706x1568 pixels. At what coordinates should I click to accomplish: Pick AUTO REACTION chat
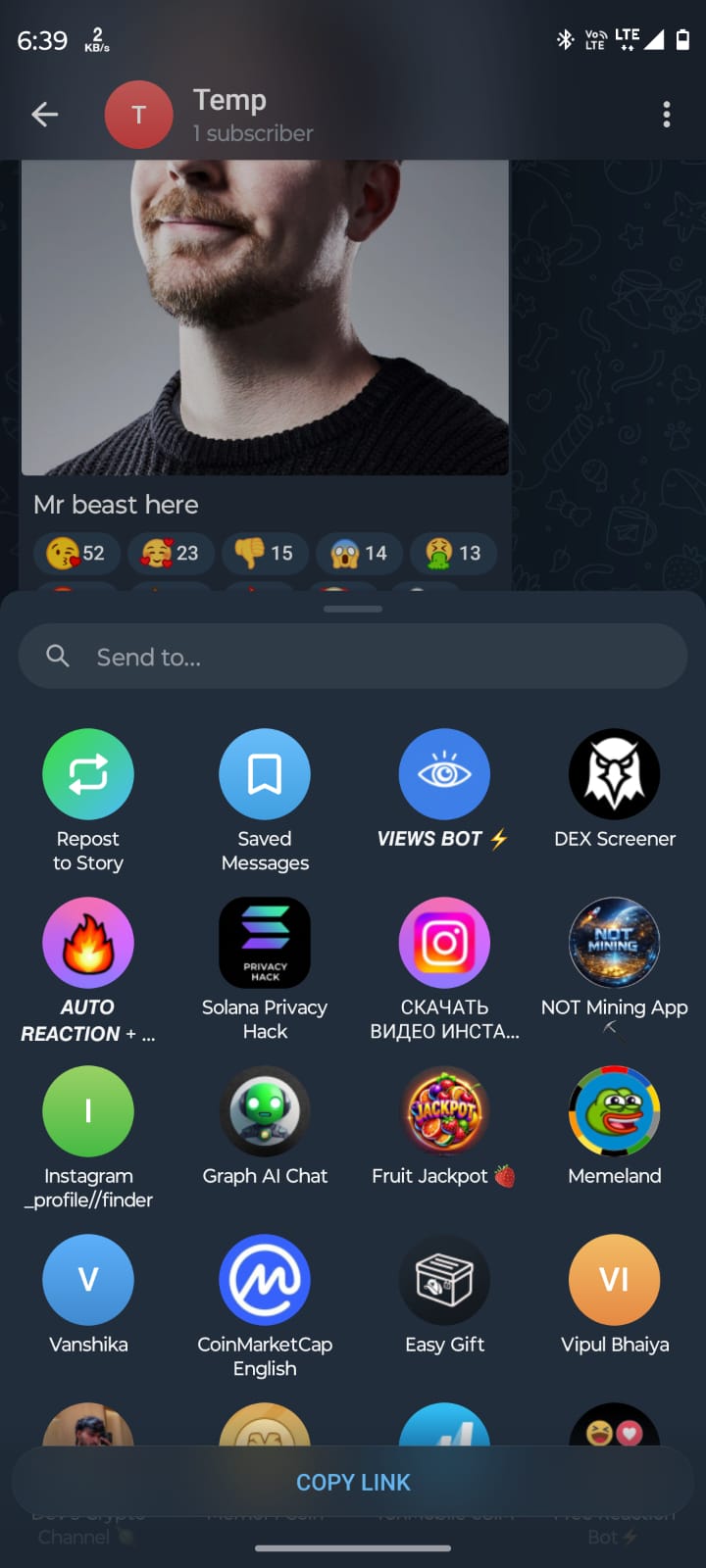88,943
